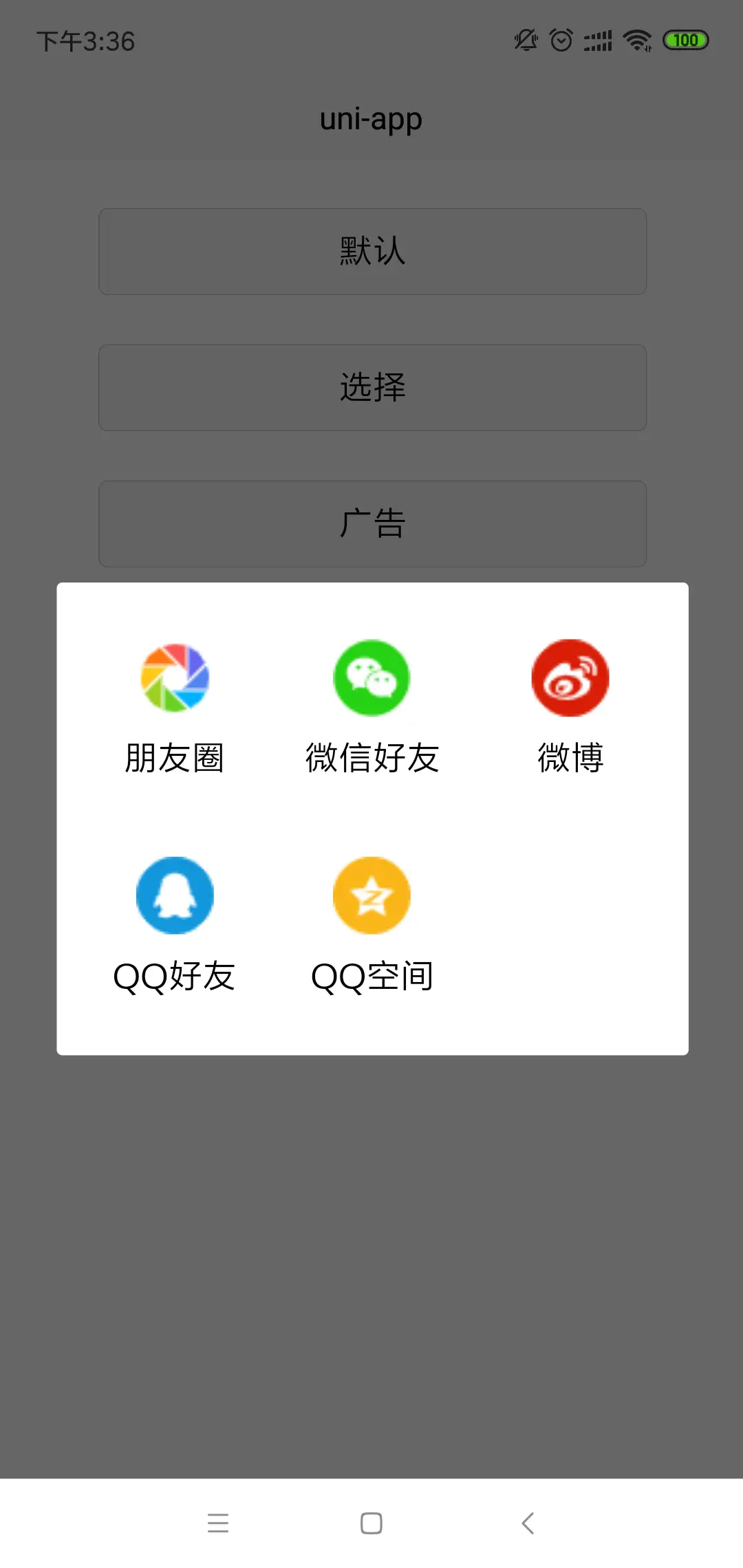
Task: Share to 朋友圈 (Moments)
Action: [x=175, y=708]
